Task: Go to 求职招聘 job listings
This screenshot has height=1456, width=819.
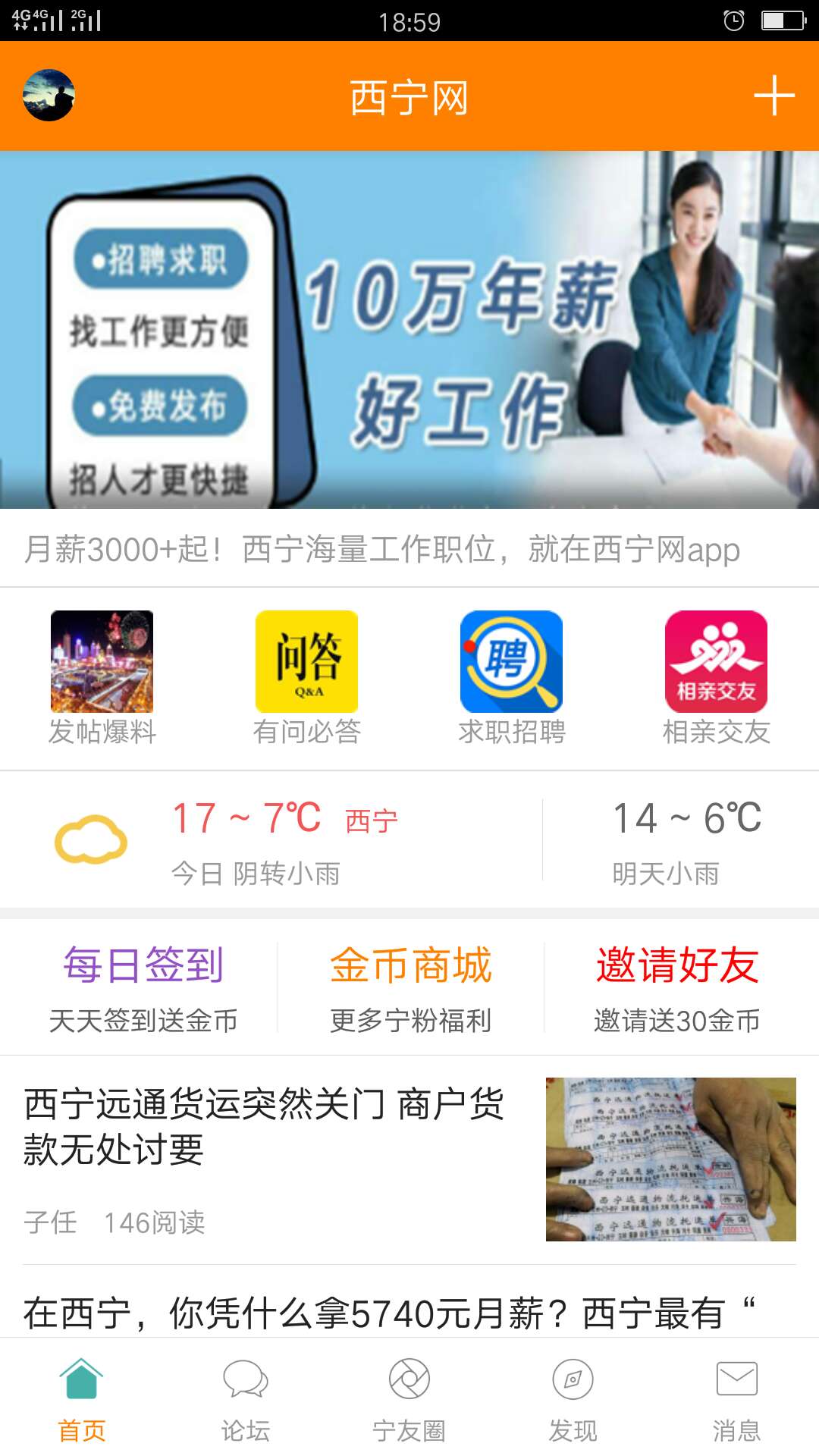Action: (x=512, y=678)
